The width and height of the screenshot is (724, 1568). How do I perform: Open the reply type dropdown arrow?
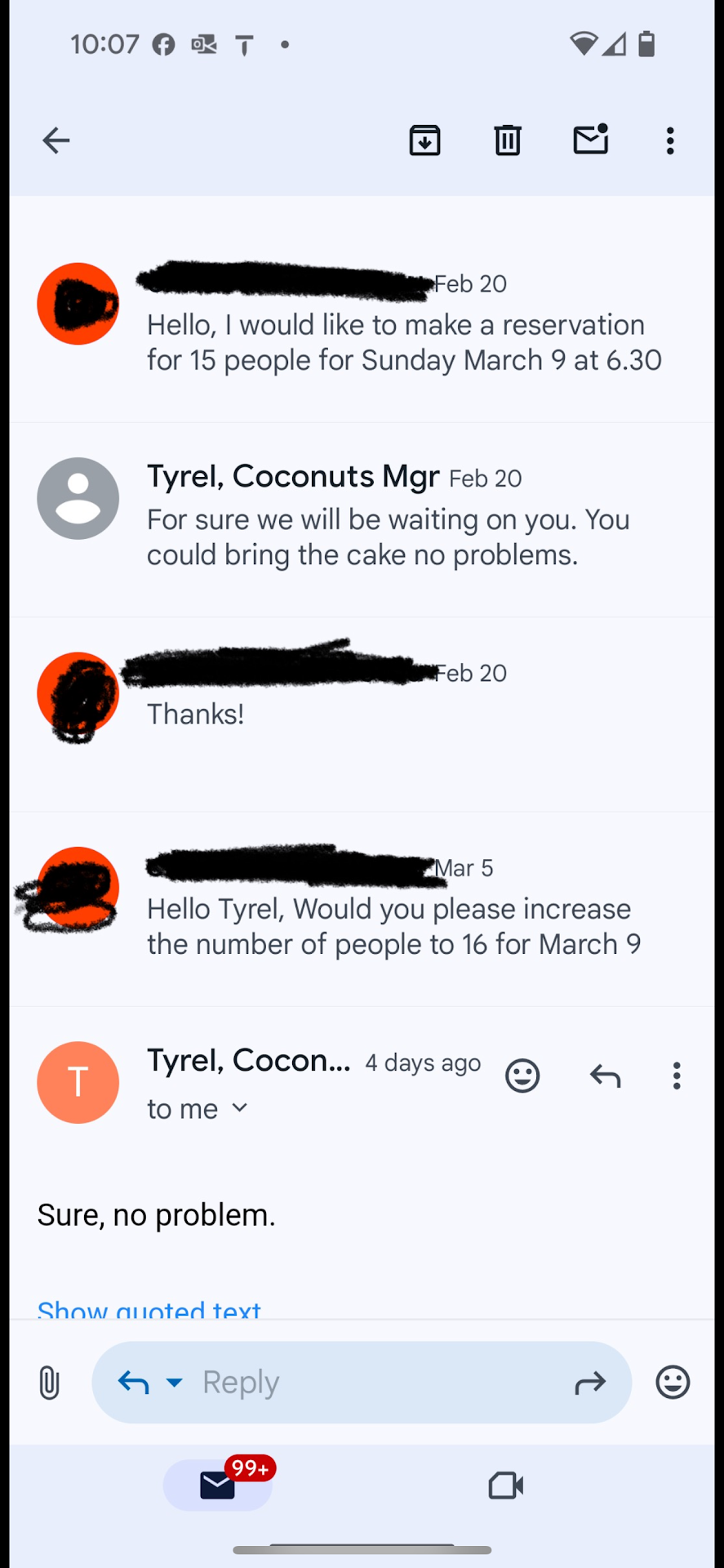point(174,1383)
